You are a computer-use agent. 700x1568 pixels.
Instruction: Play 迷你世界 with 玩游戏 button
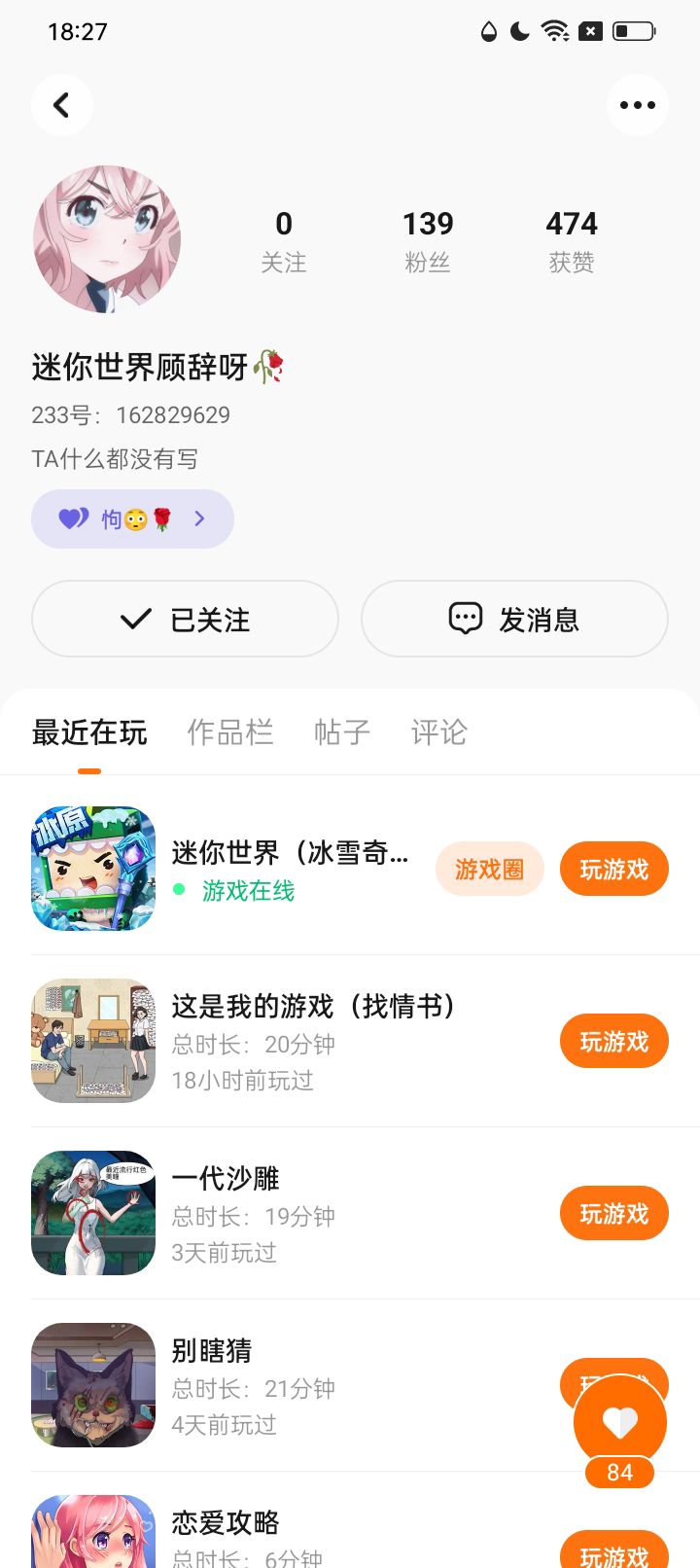pos(613,869)
